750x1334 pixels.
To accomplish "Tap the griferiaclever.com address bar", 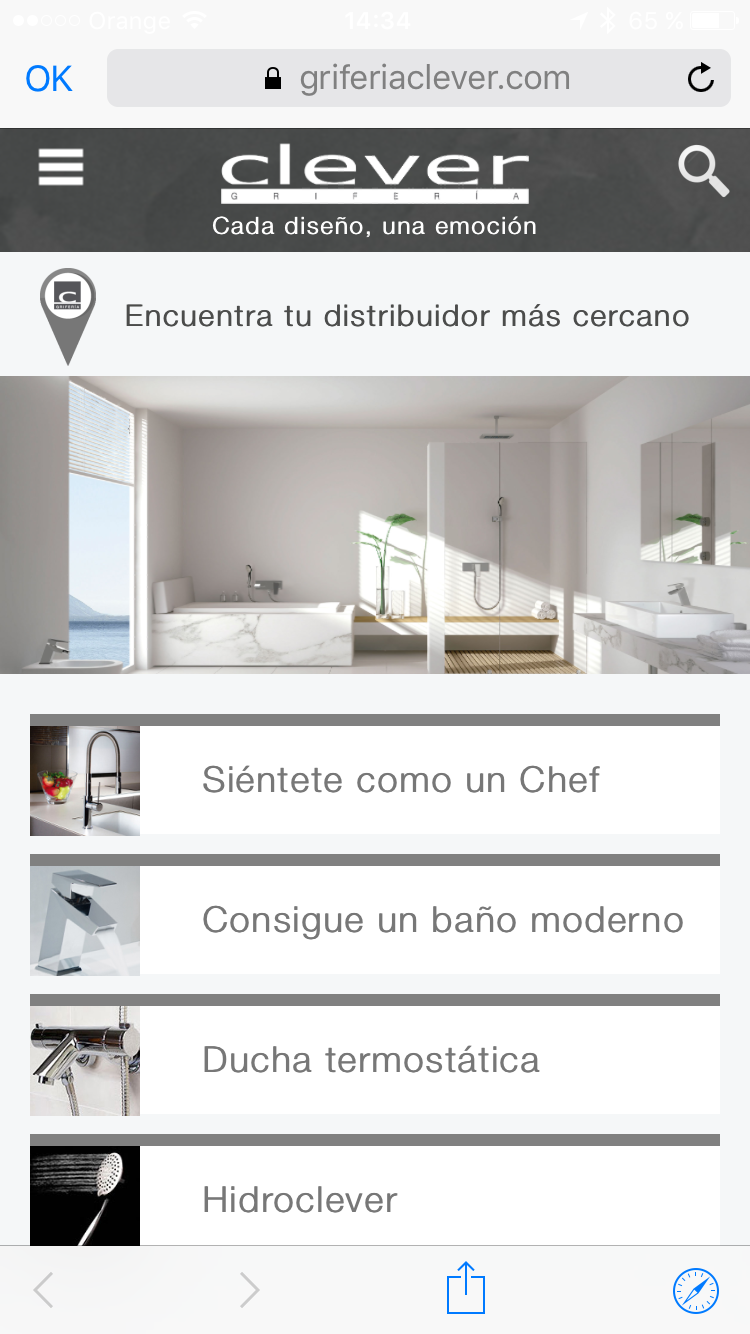I will [418, 78].
